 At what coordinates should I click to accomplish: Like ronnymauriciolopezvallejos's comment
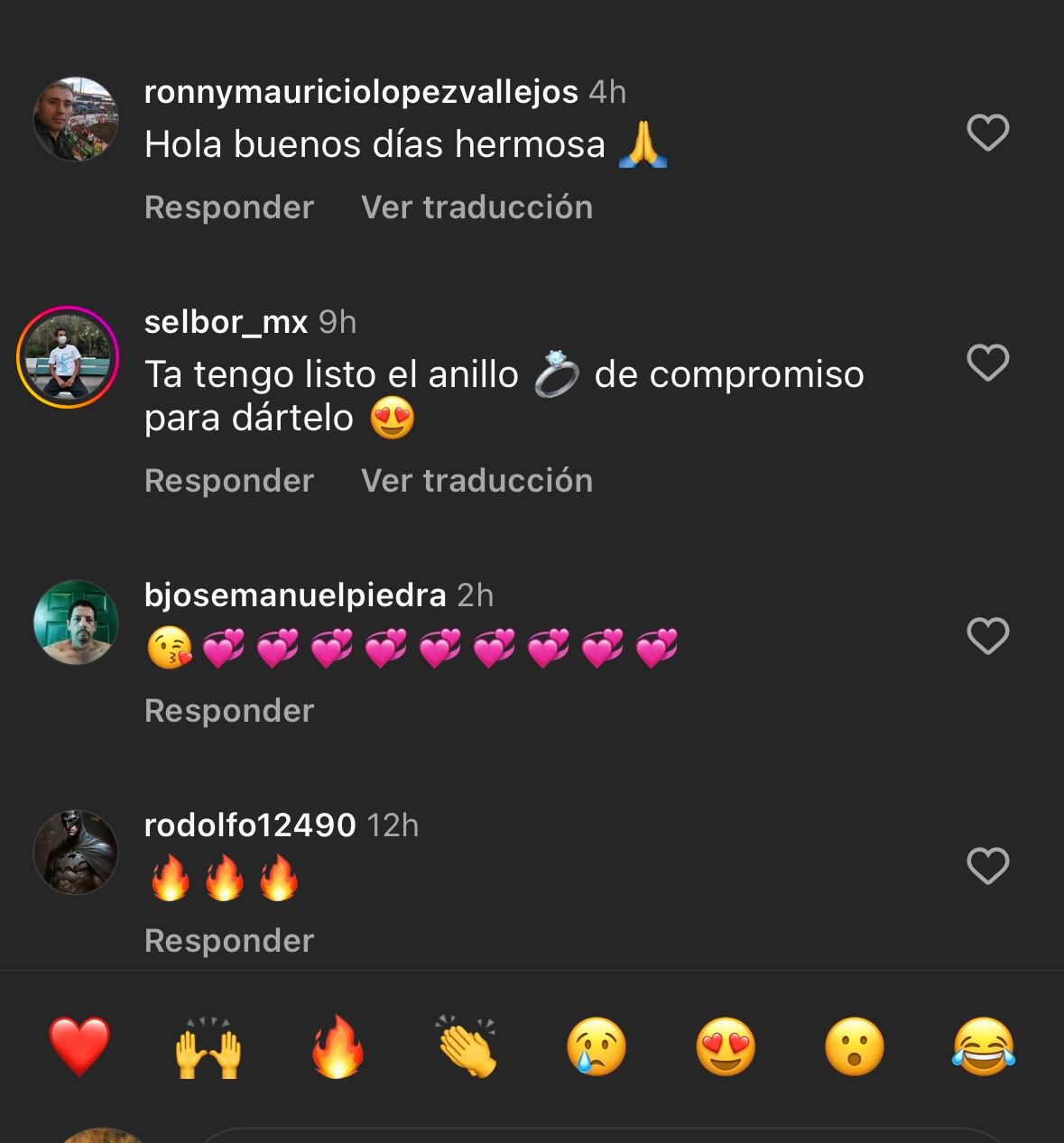[x=987, y=134]
